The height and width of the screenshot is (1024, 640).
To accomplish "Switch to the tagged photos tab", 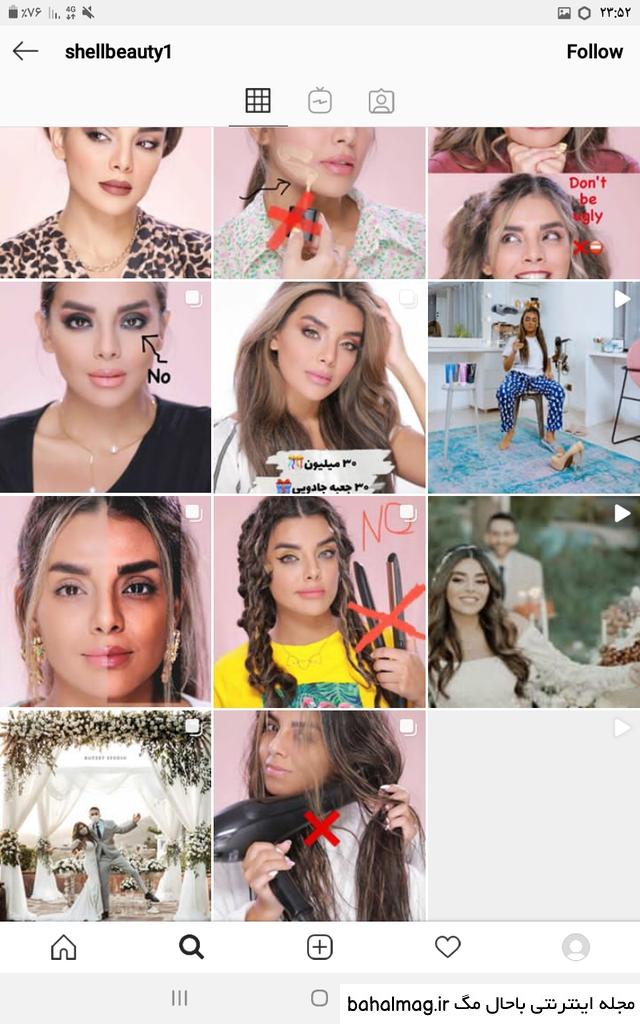I will (381, 101).
